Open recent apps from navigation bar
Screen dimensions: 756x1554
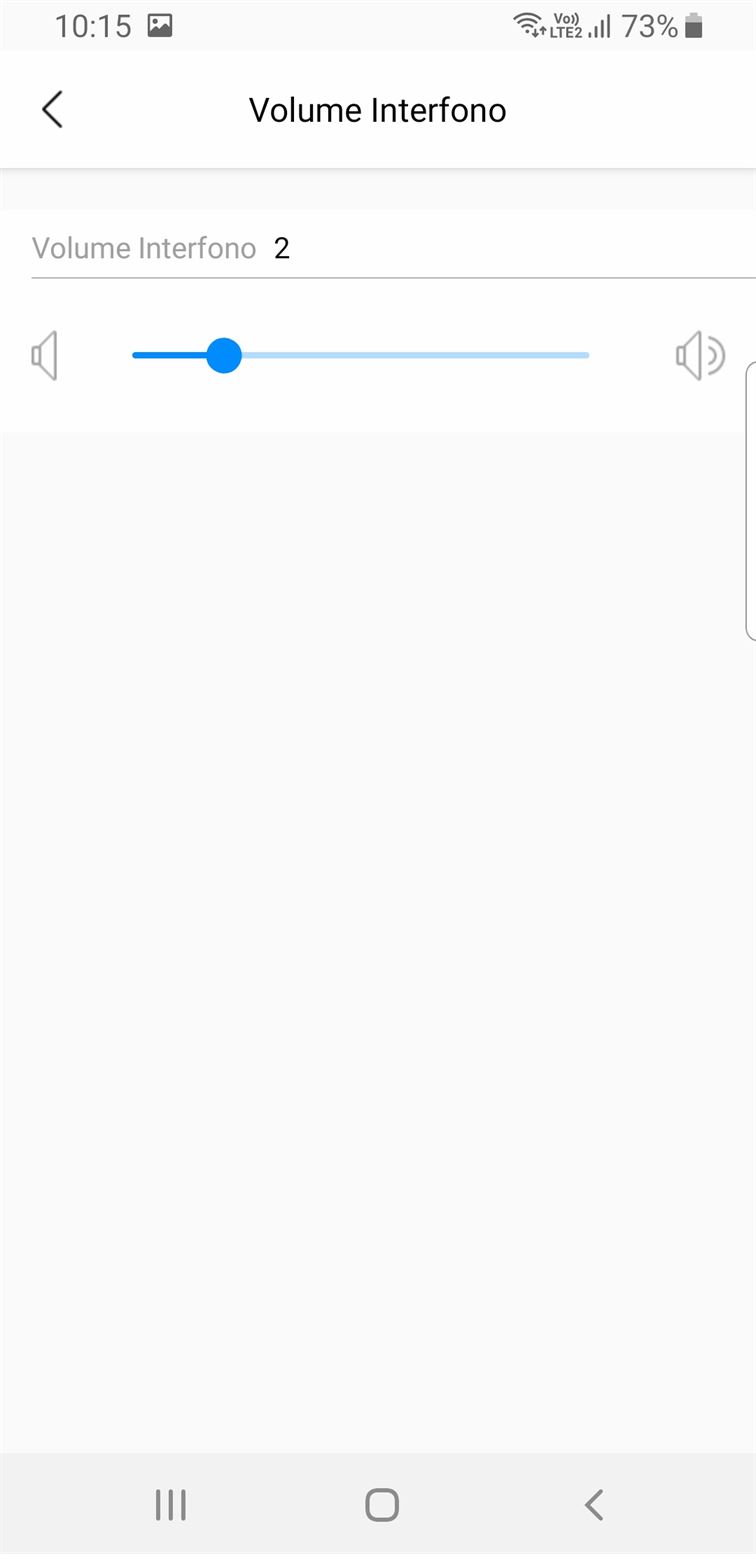pyautogui.click(x=171, y=1504)
